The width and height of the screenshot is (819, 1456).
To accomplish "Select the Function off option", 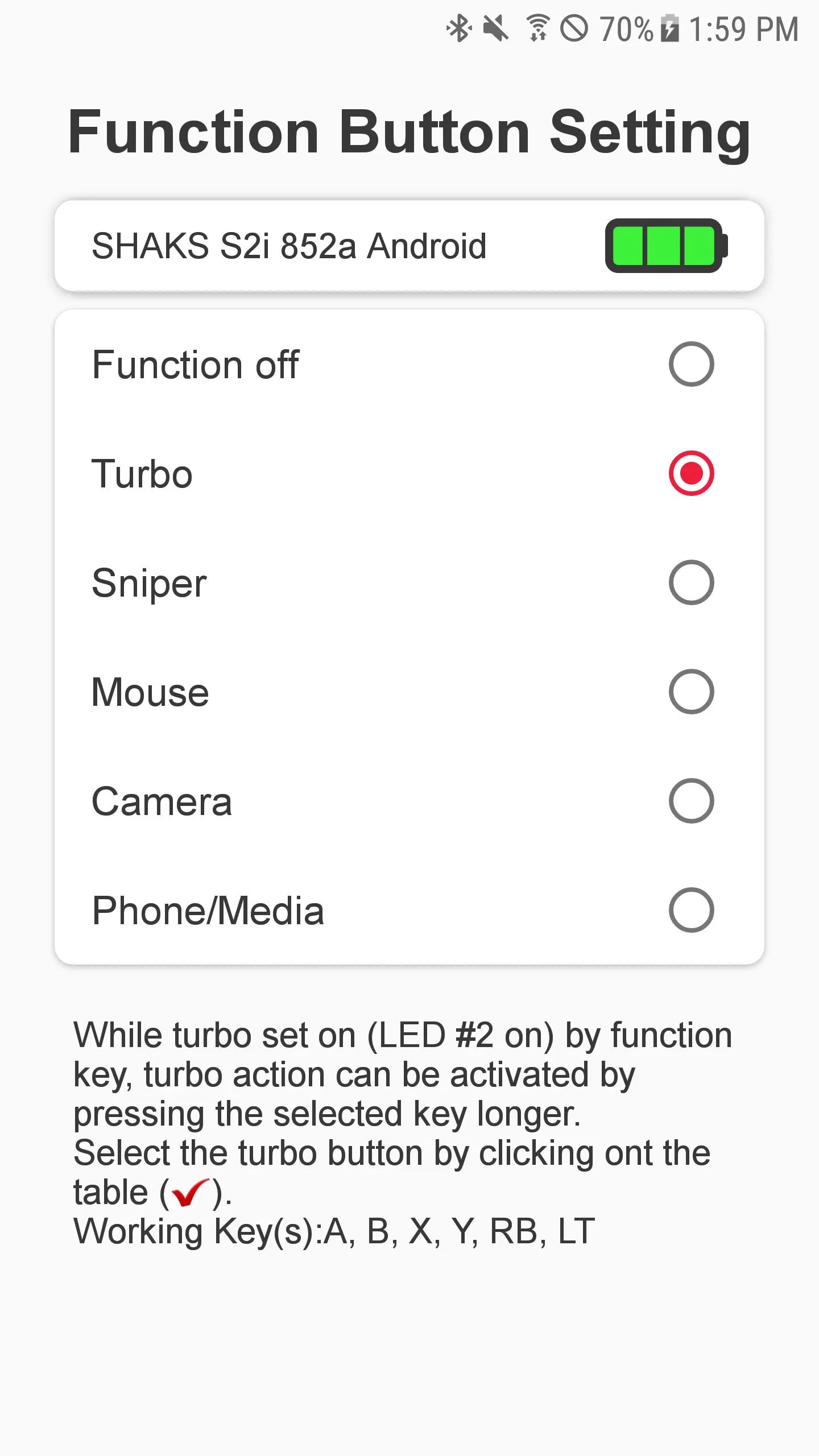I will [690, 364].
